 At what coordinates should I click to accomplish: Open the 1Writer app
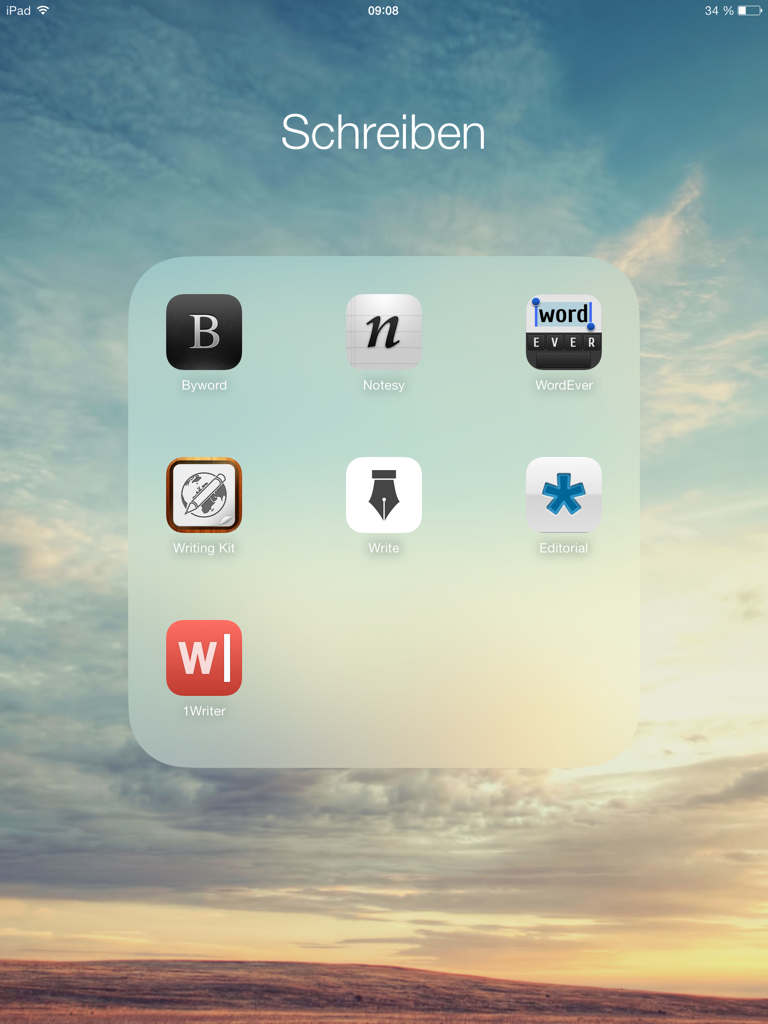coord(204,658)
